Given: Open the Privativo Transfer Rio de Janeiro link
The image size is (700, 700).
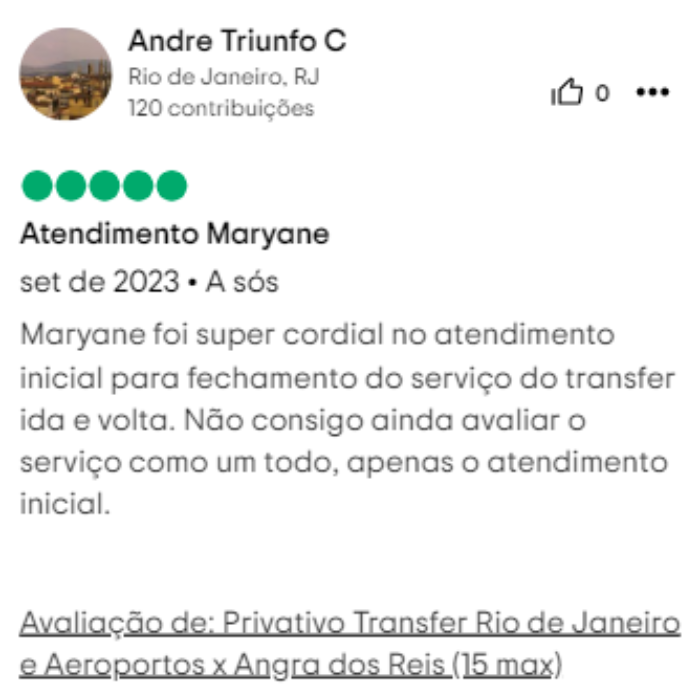Looking at the screenshot, I should [349, 642].
